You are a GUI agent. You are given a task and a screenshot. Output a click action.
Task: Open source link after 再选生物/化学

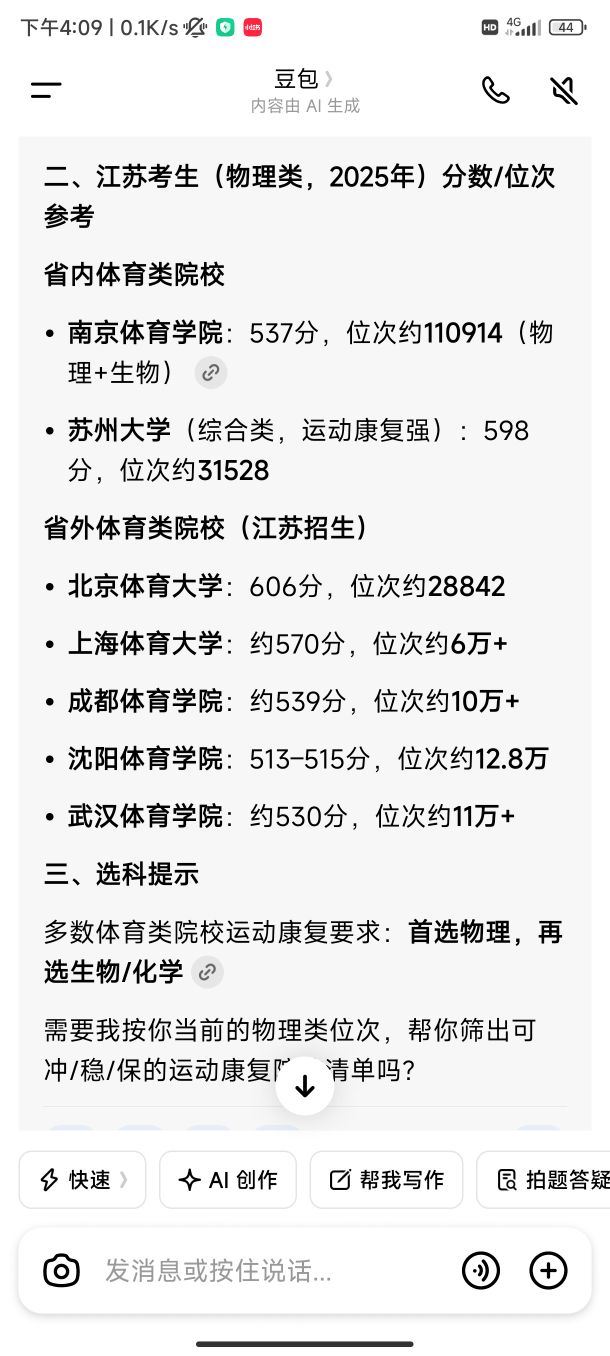click(207, 971)
